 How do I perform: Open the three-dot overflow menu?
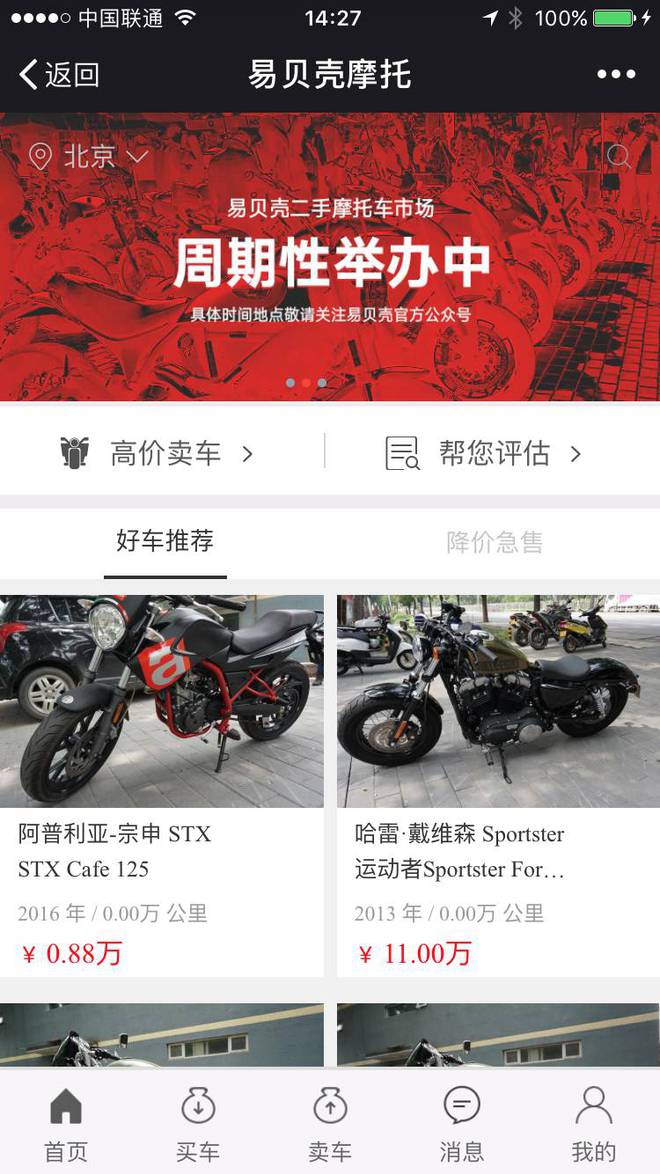click(x=616, y=75)
